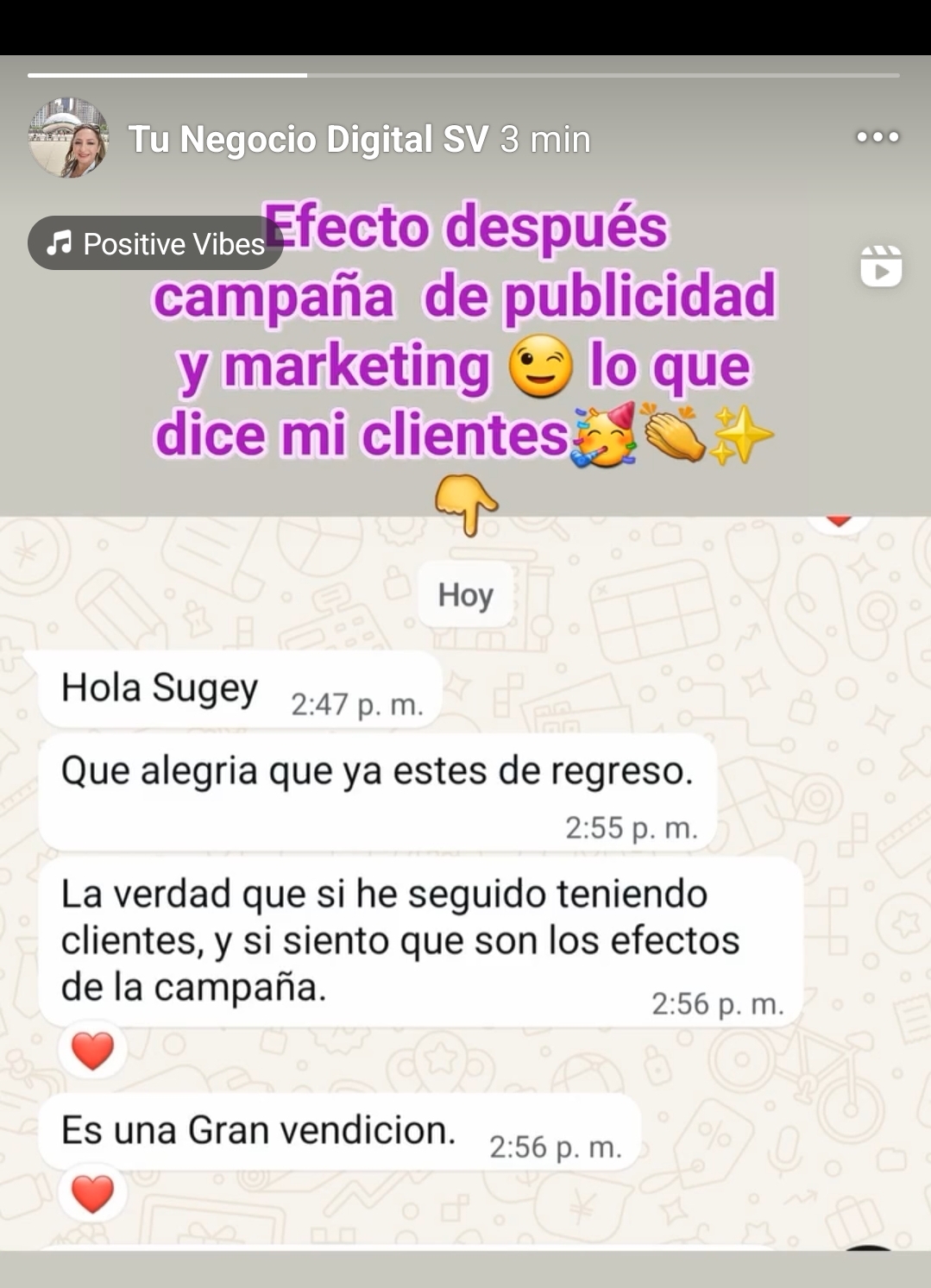Viewport: 931px width, 1288px height.
Task: Open Tu Negocio Digital SV page name
Action: [x=308, y=139]
